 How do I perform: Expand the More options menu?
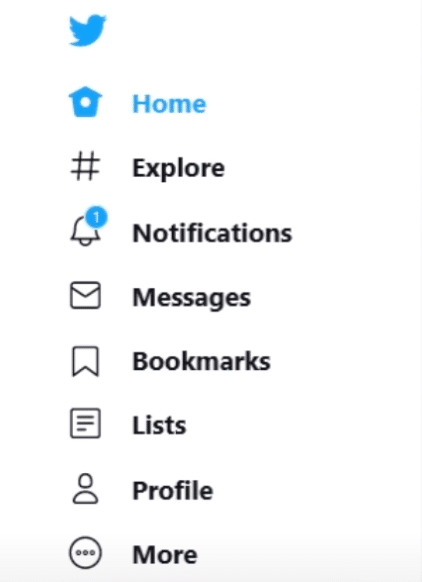click(133, 554)
